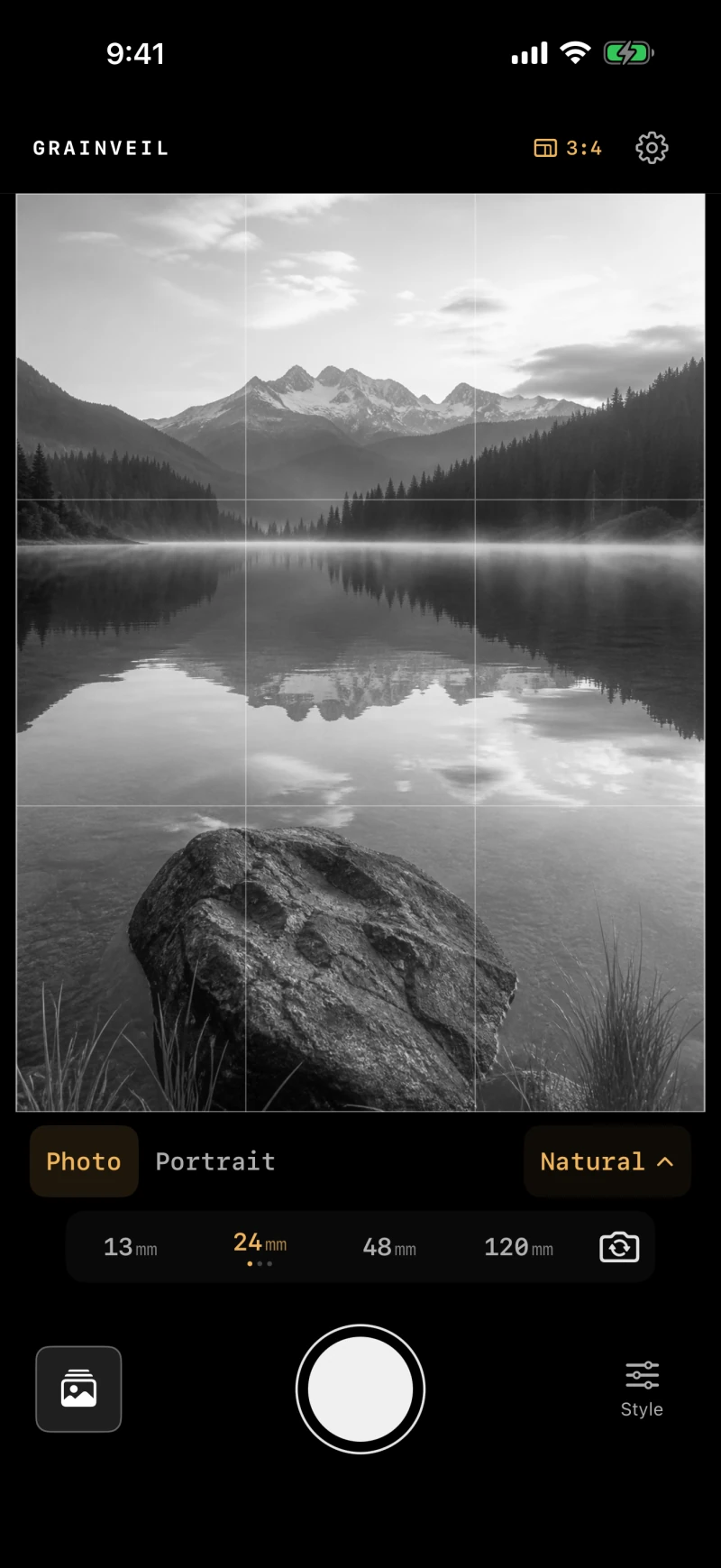Open the photo gallery
This screenshot has height=1568, width=721.
pos(78,1389)
